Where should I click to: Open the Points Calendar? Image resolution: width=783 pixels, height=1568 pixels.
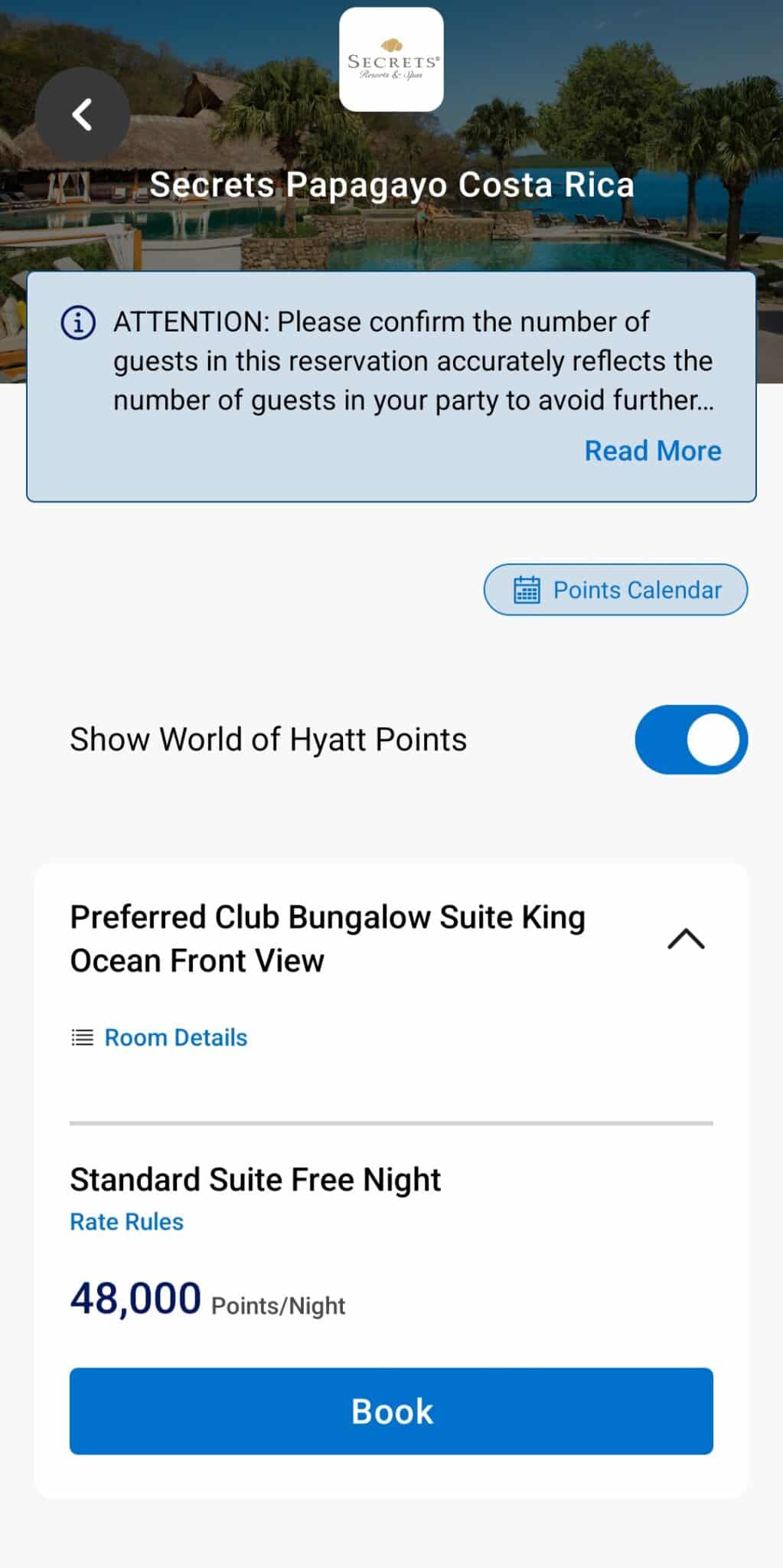[615, 590]
